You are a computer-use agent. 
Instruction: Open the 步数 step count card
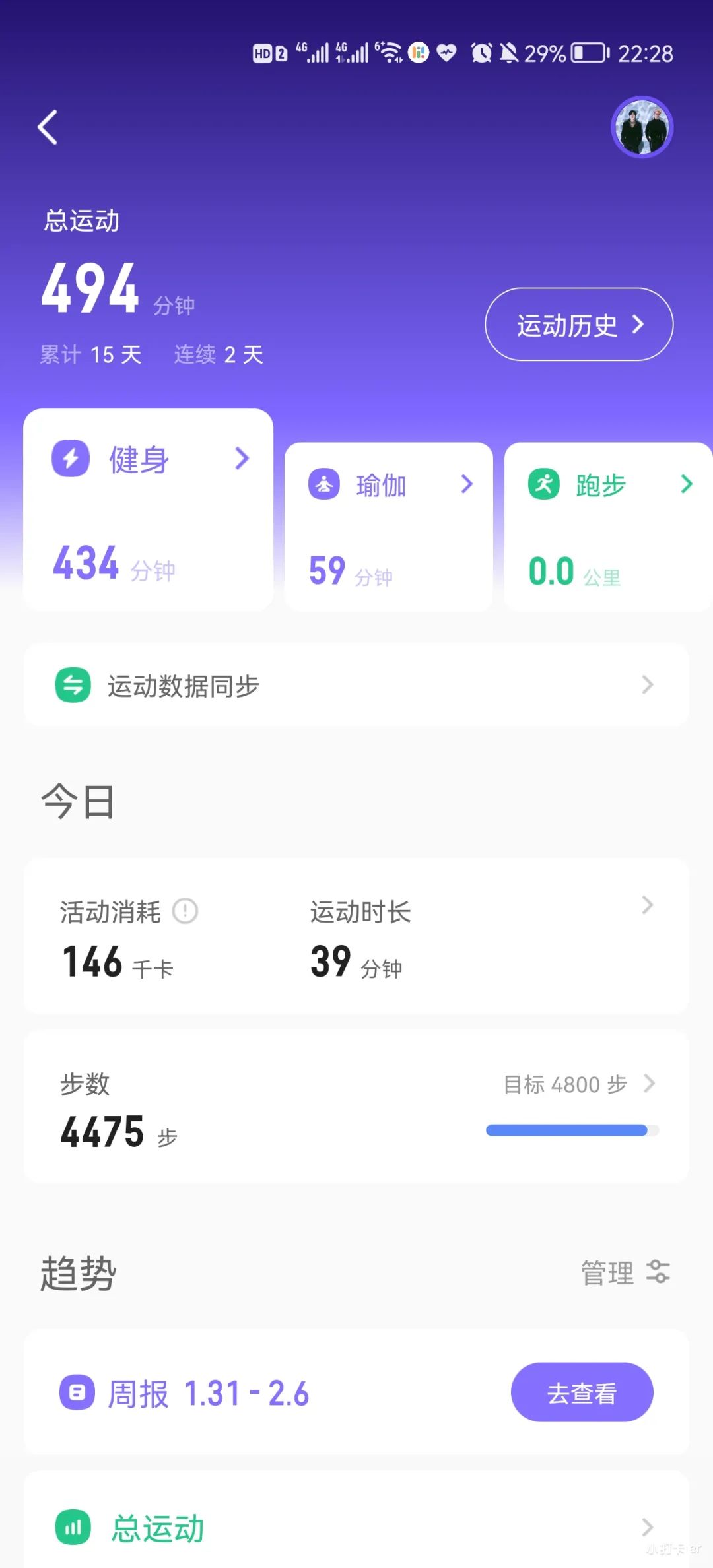[x=356, y=1107]
